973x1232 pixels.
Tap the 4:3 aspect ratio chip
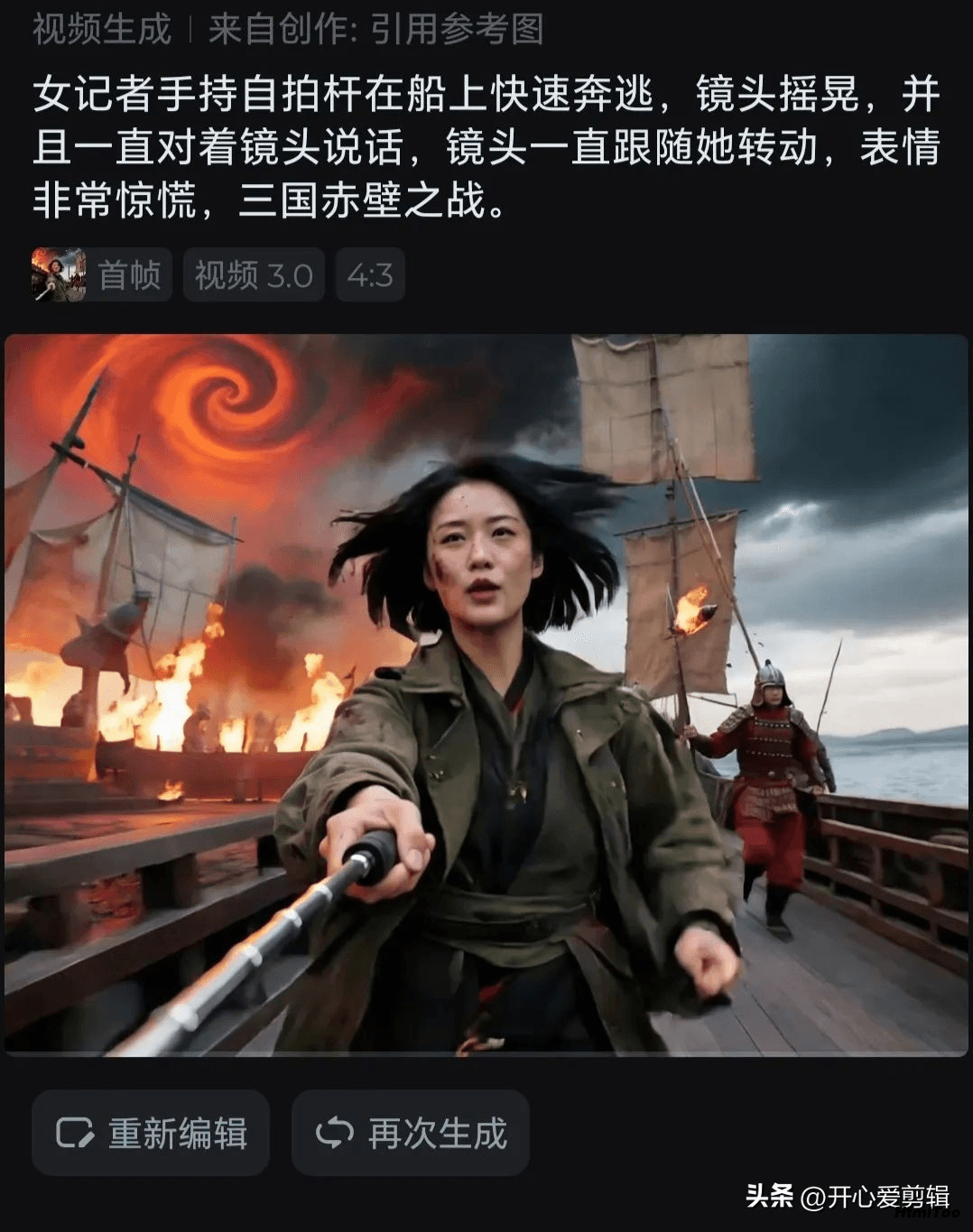(370, 275)
